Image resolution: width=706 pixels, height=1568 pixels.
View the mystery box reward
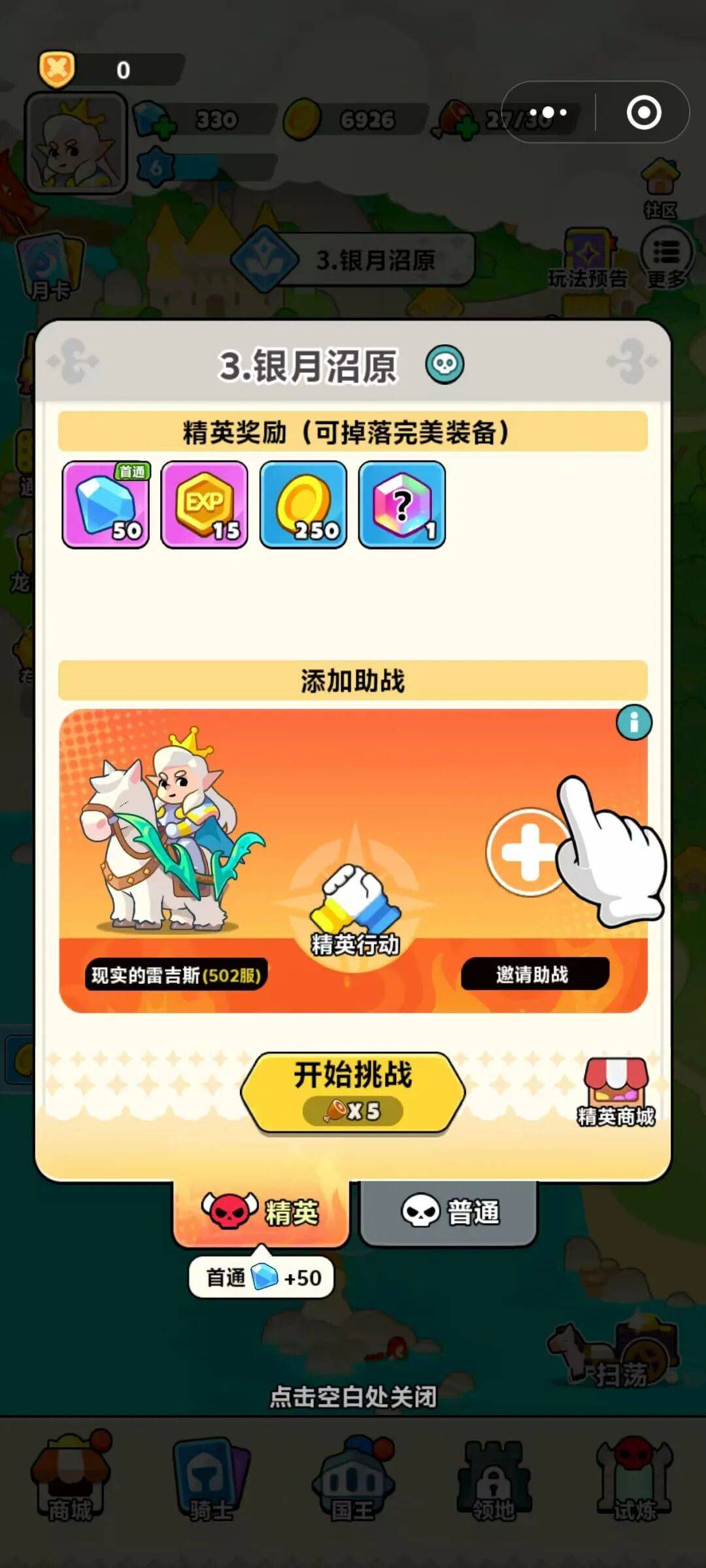402,504
